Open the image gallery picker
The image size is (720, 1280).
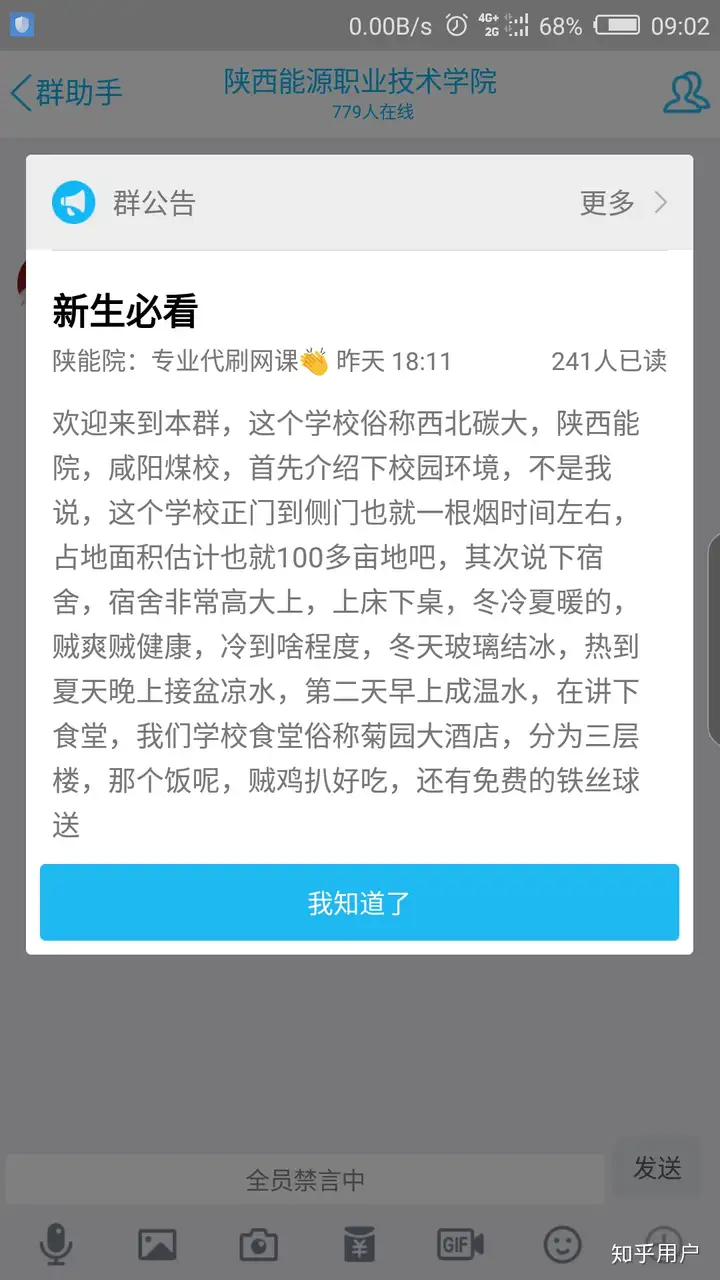[x=157, y=1244]
